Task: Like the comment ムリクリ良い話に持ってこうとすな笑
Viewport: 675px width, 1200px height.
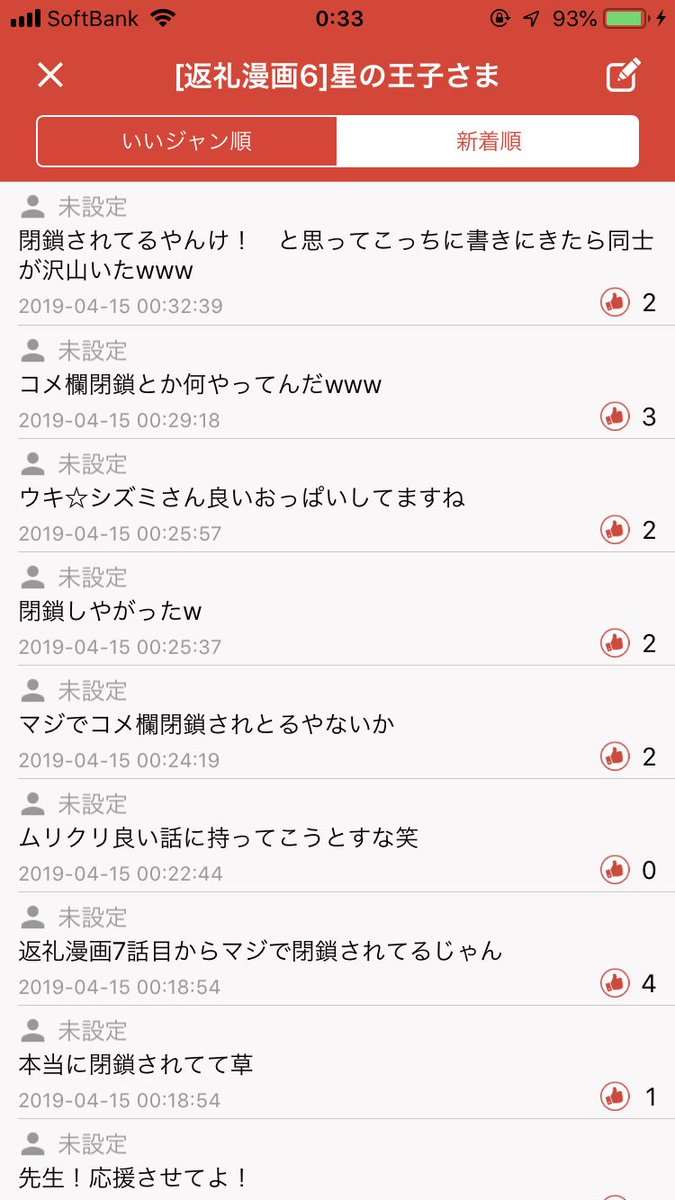Action: pos(615,870)
